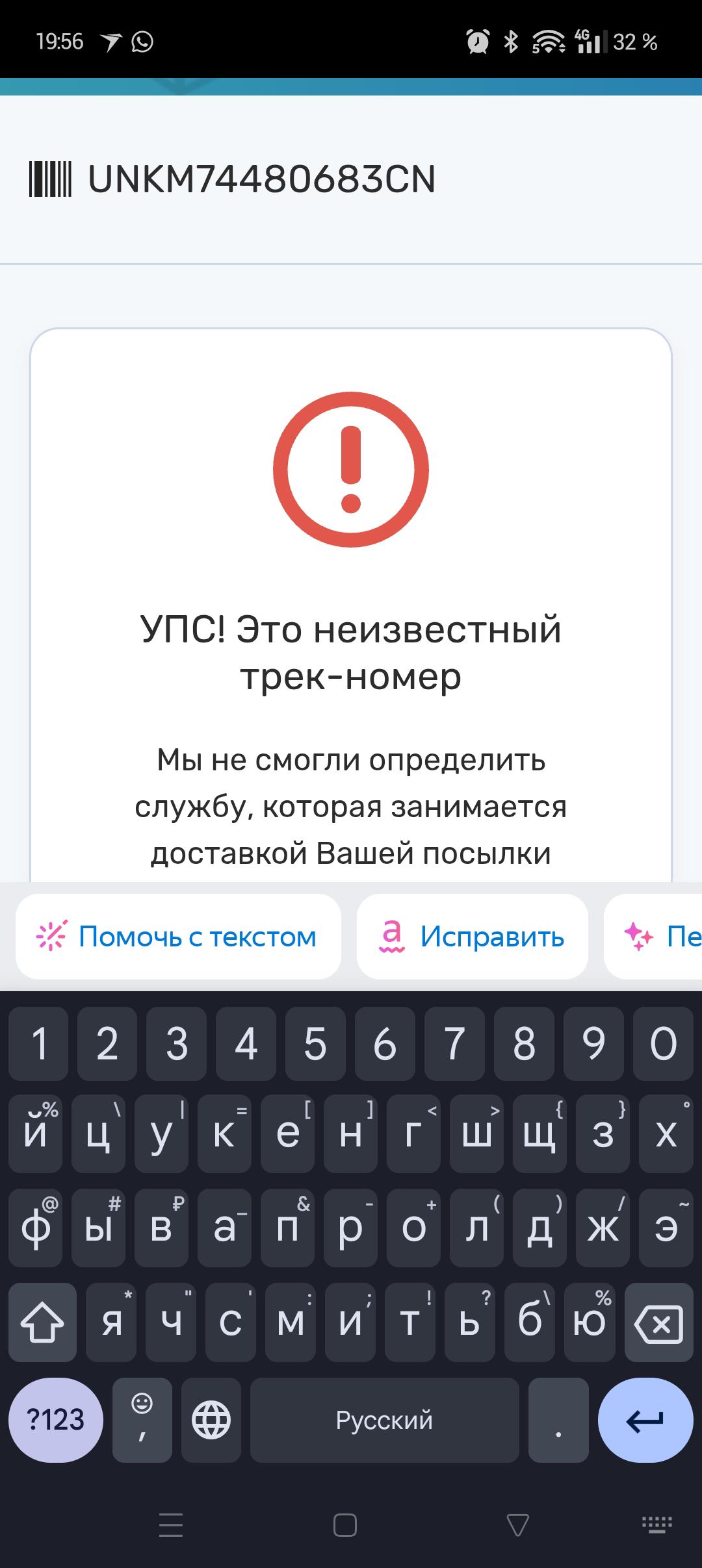This screenshot has height=1568, width=702.
Task: Change keyboard language with the globe key
Action: click(211, 1421)
